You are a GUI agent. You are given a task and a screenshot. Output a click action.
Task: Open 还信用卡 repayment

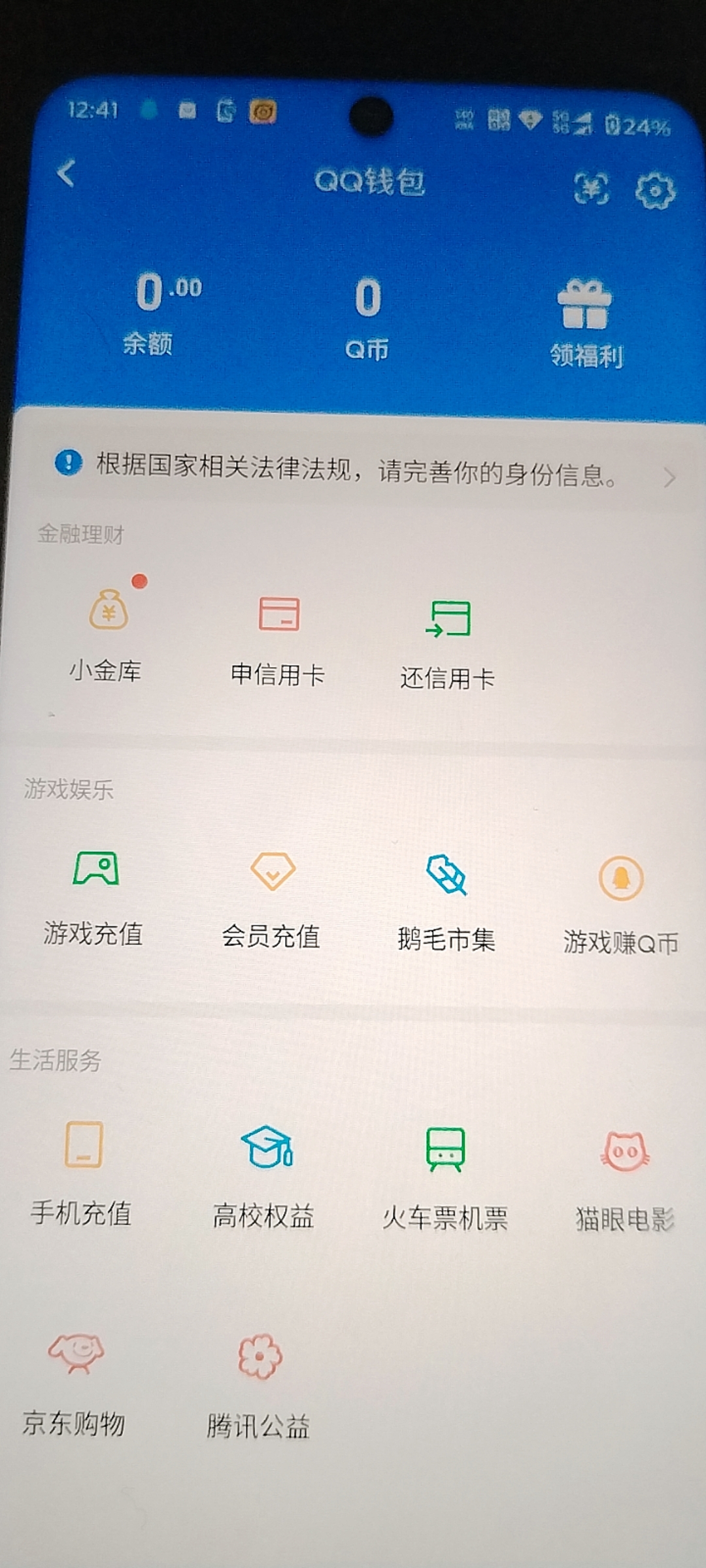448,643
